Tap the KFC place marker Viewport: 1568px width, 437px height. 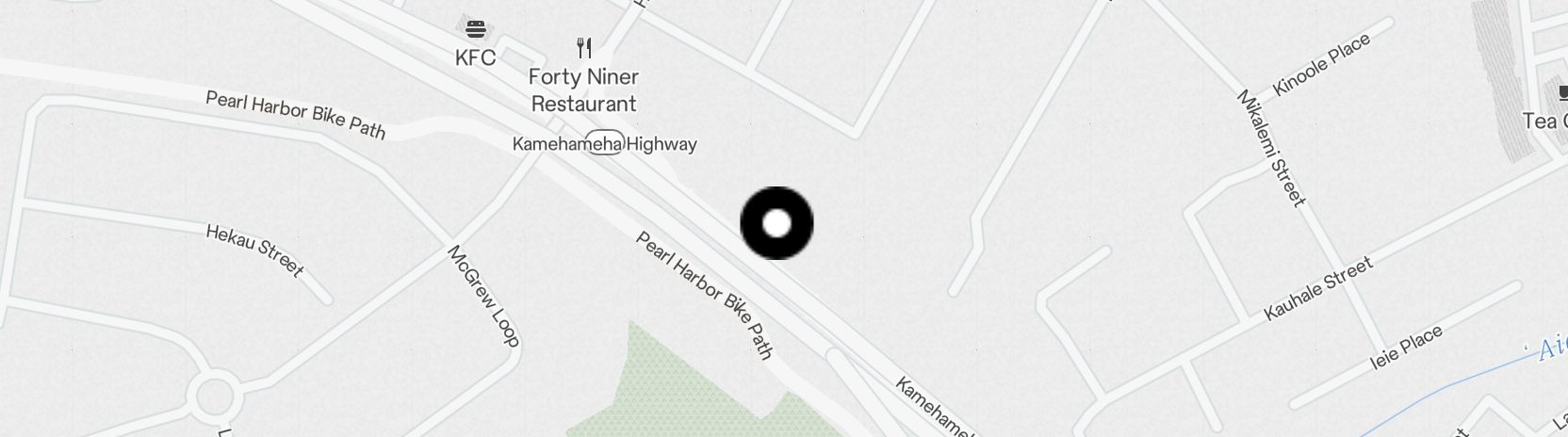point(475,29)
